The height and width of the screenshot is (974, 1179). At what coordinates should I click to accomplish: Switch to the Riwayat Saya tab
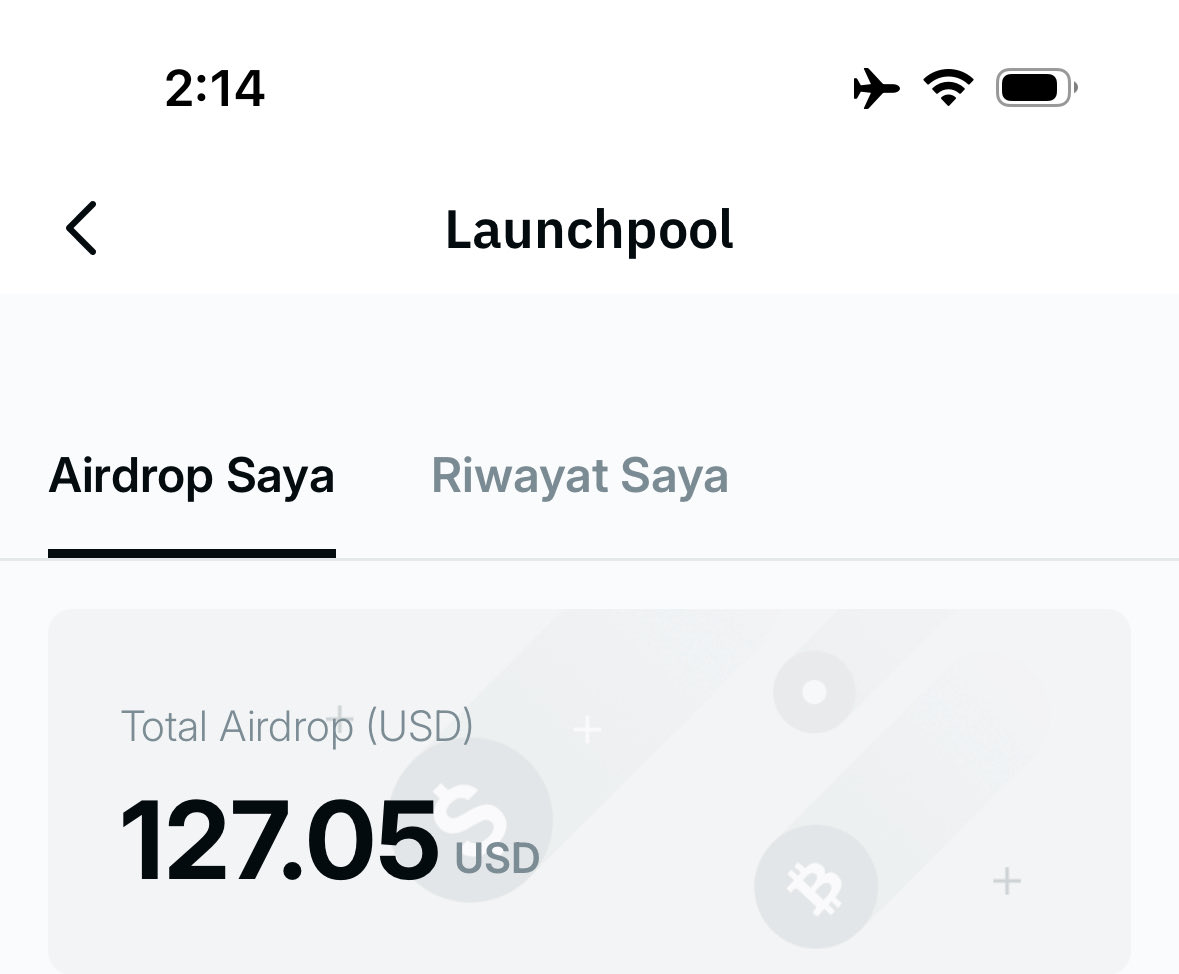579,476
